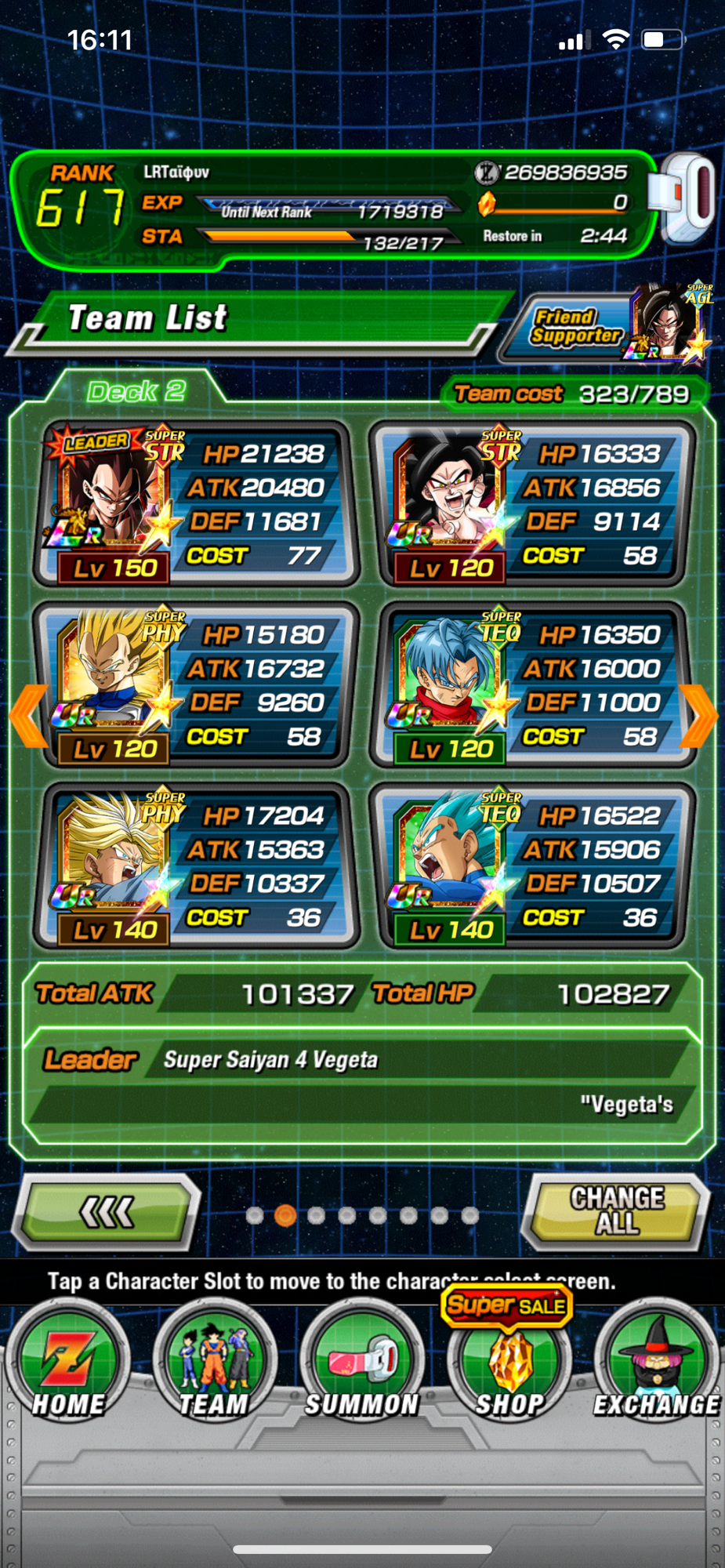
Task: Open the PHY Lv 140 slot with HP 17204
Action: click(x=196, y=866)
